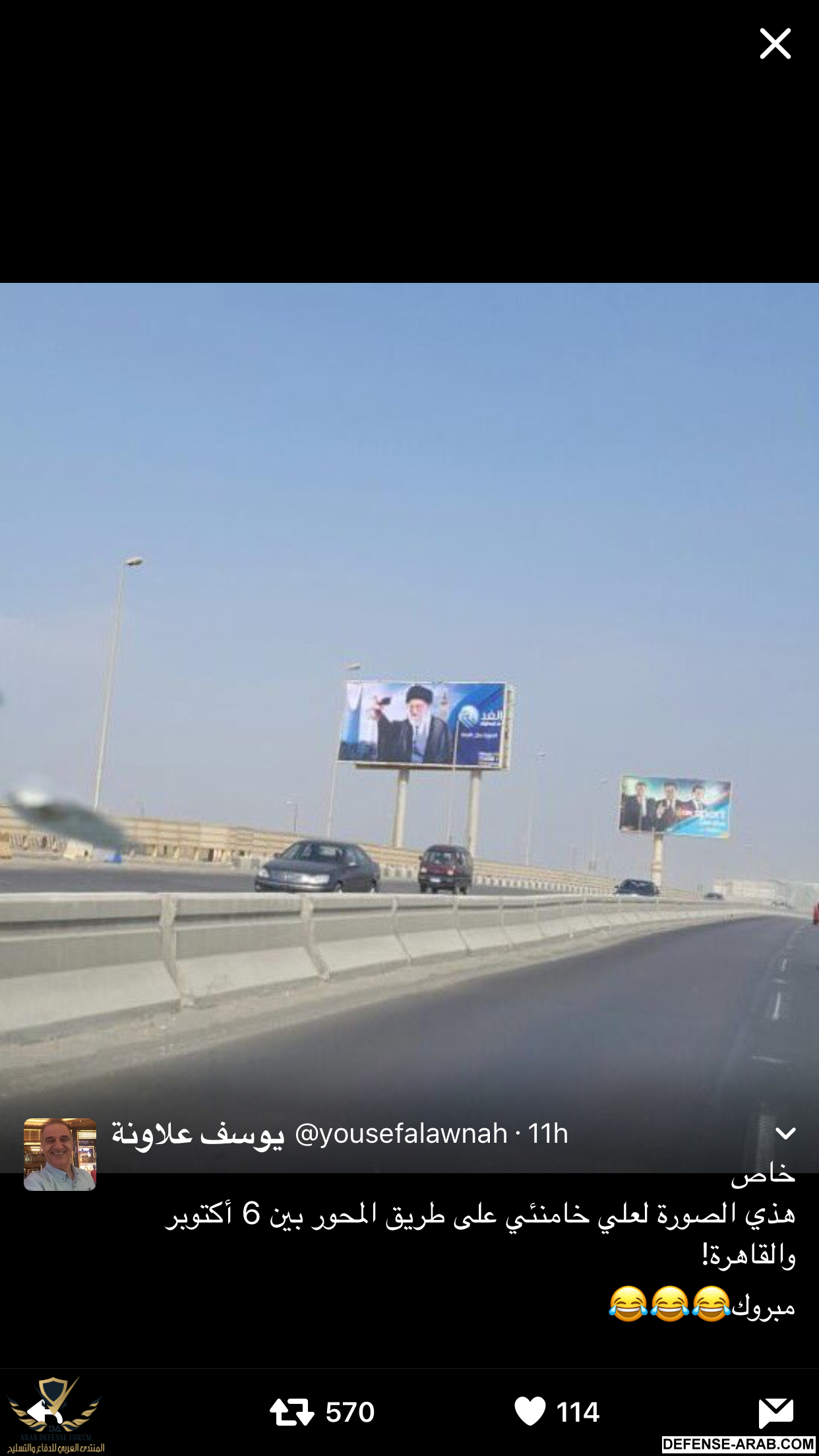Retweet this tweet
Screen dimensions: 819x1456
pyautogui.click(x=292, y=1412)
